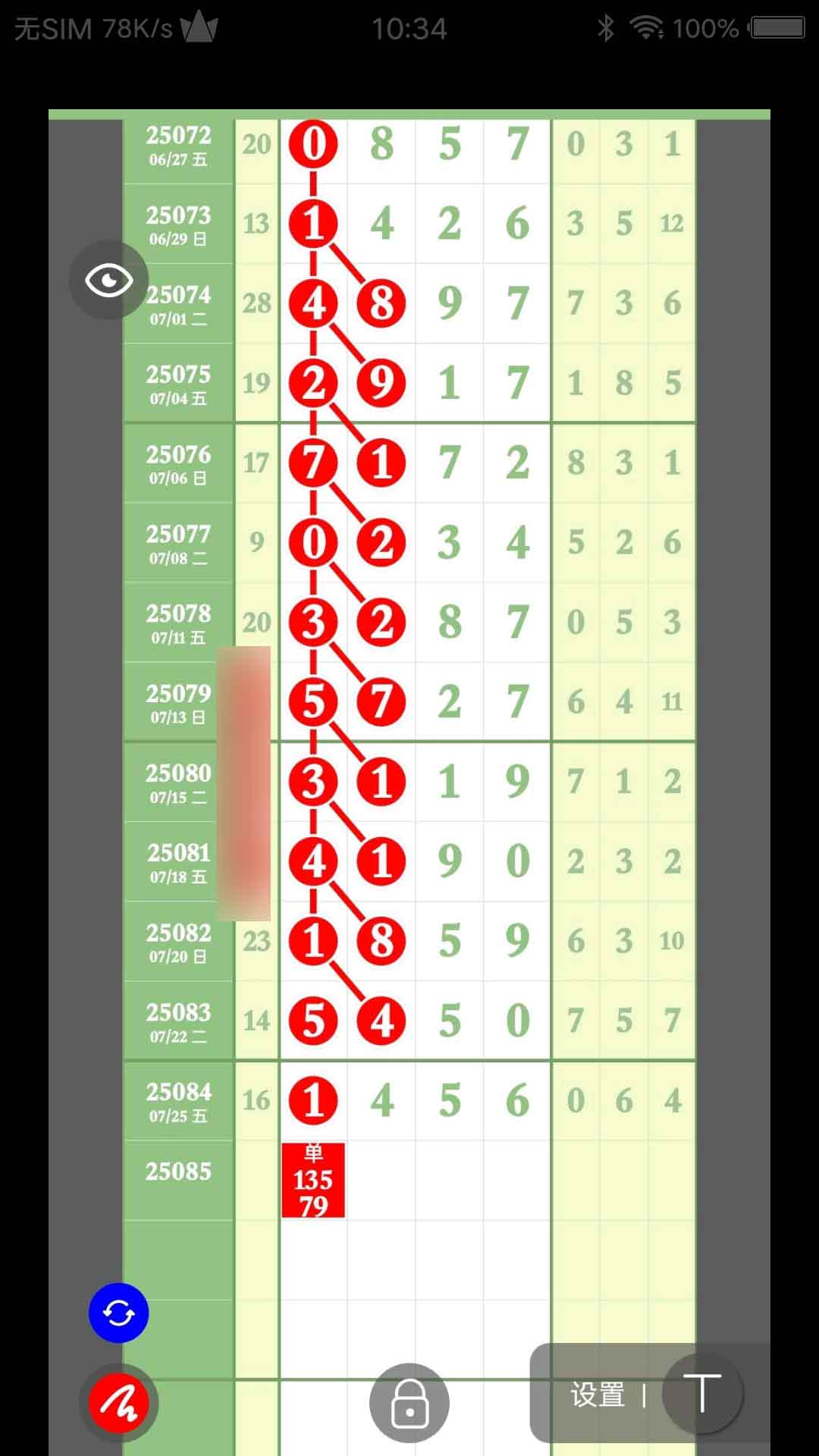Tap the blue refresh button

coord(118,1313)
